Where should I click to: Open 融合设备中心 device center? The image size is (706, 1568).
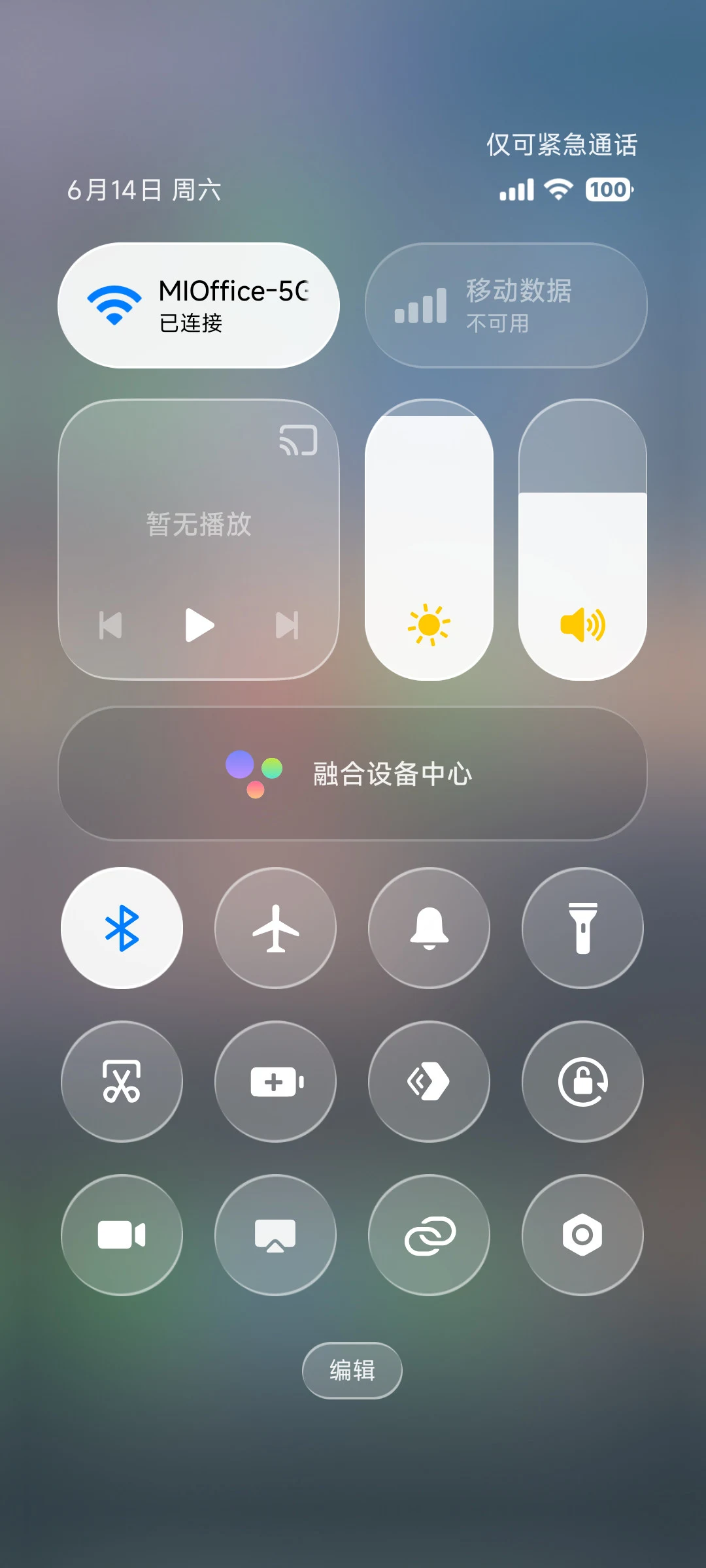(352, 774)
